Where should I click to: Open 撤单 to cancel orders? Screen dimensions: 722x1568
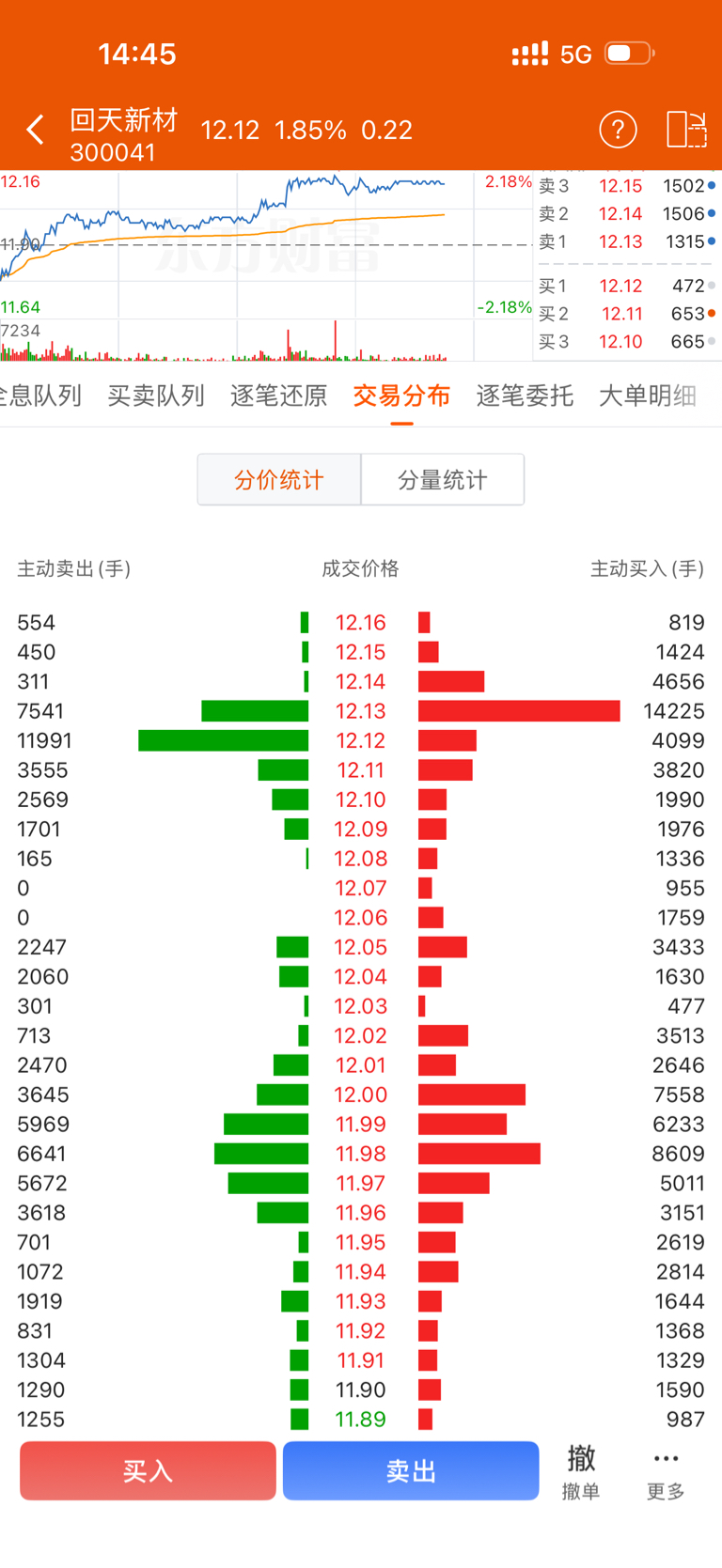[x=581, y=1471]
